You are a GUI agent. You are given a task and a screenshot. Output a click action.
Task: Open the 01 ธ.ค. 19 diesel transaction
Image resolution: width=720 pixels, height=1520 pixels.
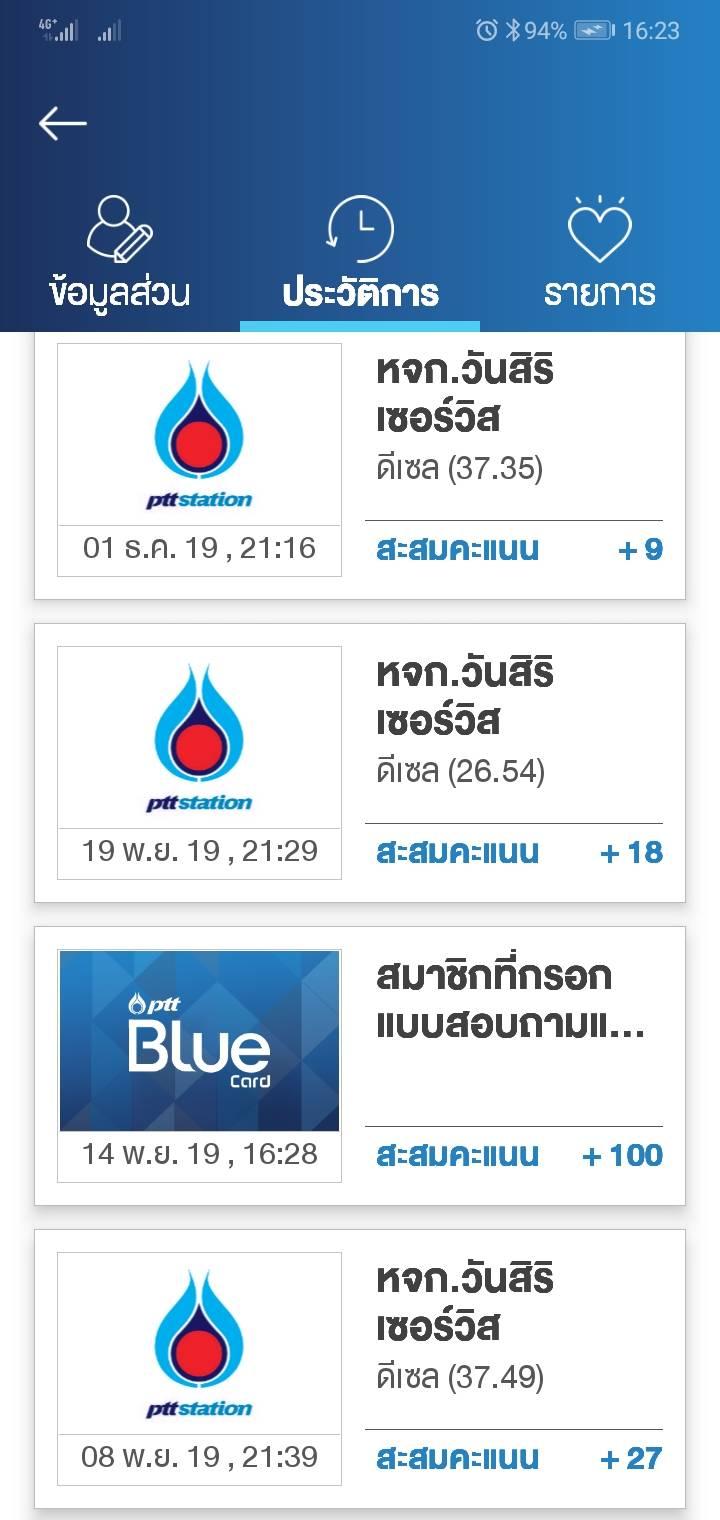point(360,465)
